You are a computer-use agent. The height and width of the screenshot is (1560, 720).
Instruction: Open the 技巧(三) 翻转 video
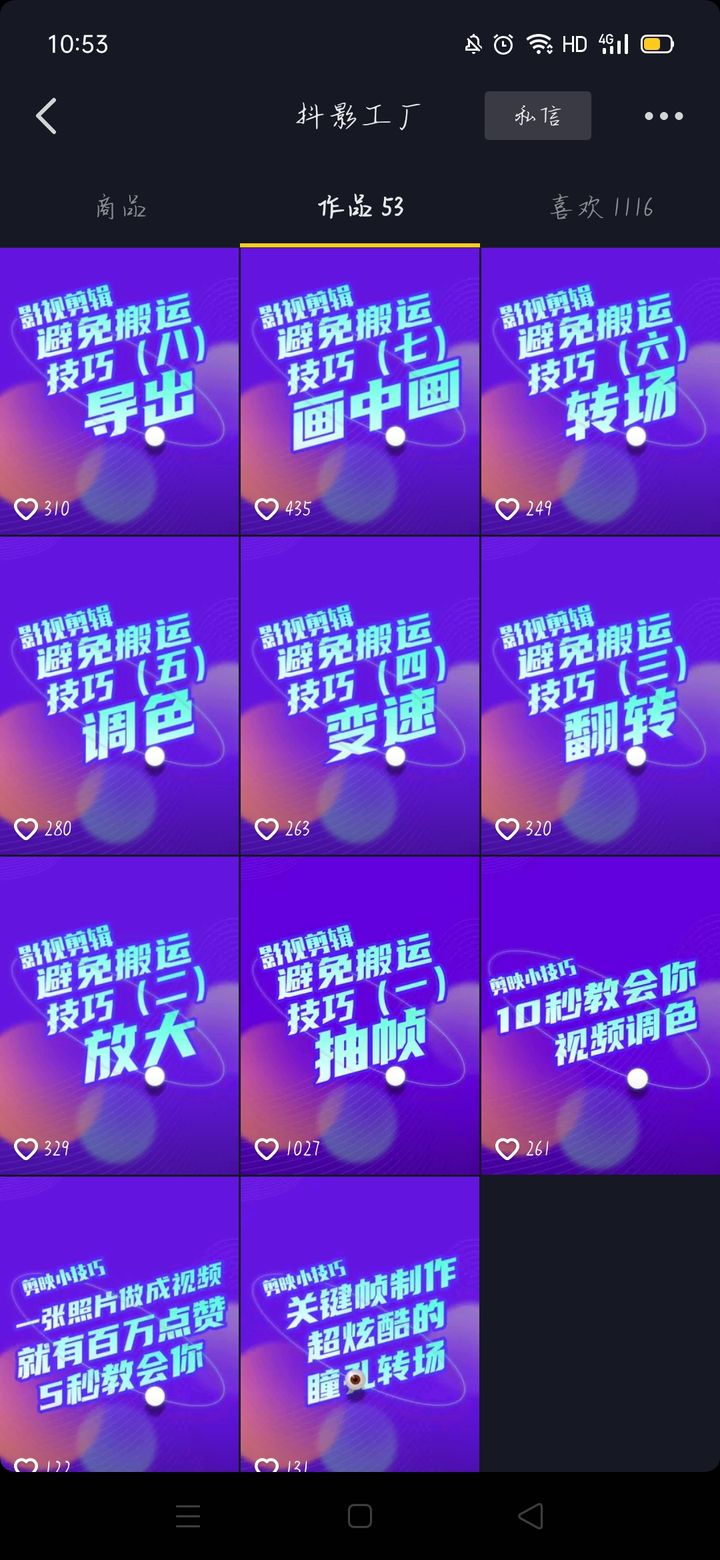pos(600,697)
